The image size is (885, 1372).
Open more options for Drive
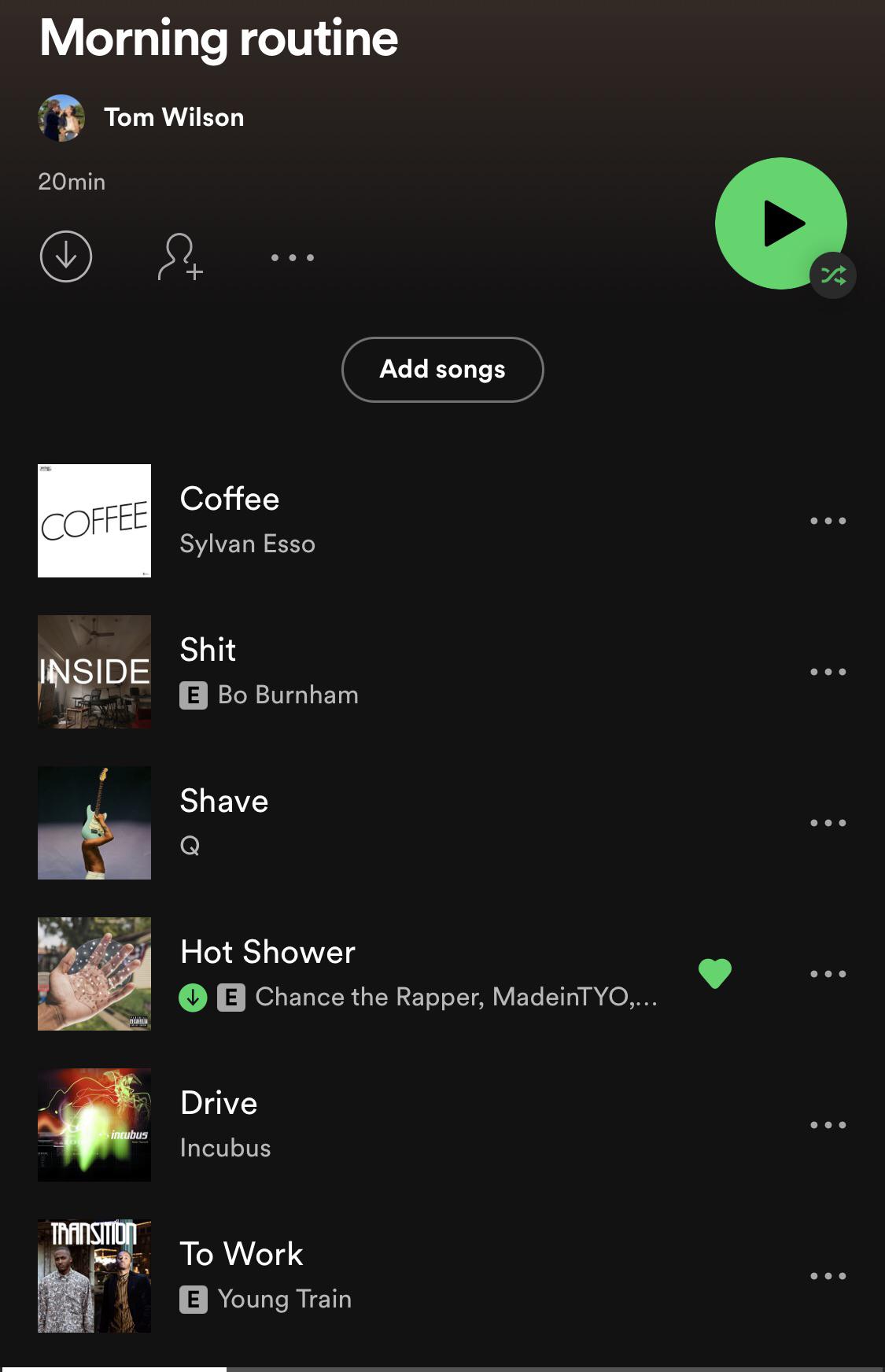click(x=828, y=1125)
